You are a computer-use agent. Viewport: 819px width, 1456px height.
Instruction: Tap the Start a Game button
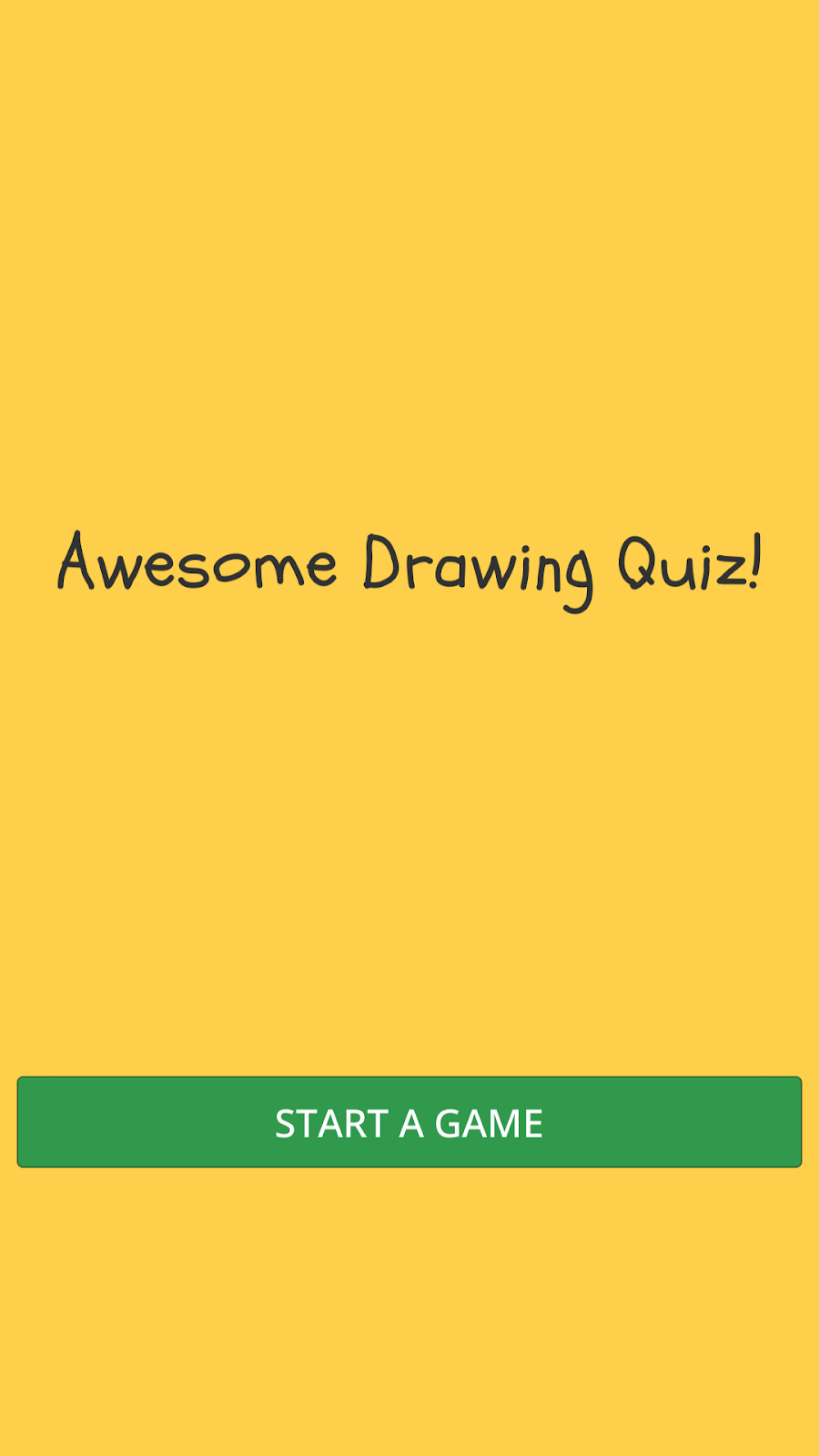tap(409, 1122)
